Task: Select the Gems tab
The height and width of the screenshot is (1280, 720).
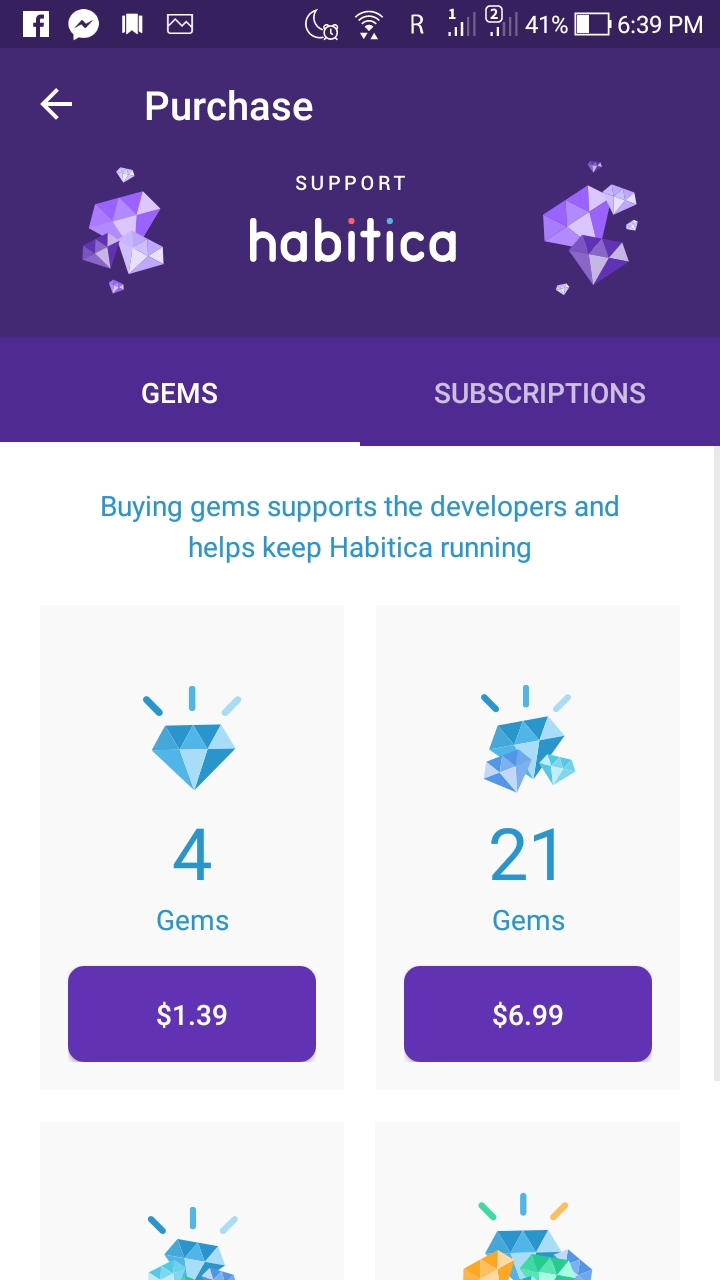Action: (180, 393)
